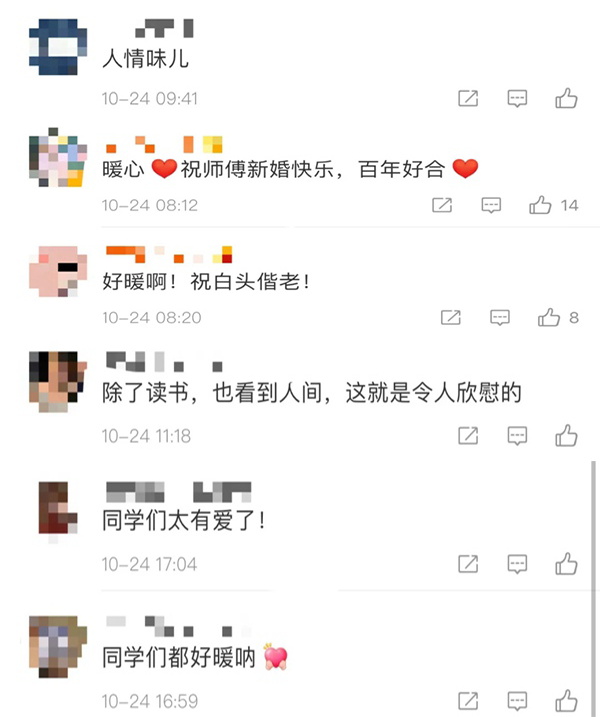Share the comment '同学们太有爱了！'

pyautogui.click(x=467, y=564)
